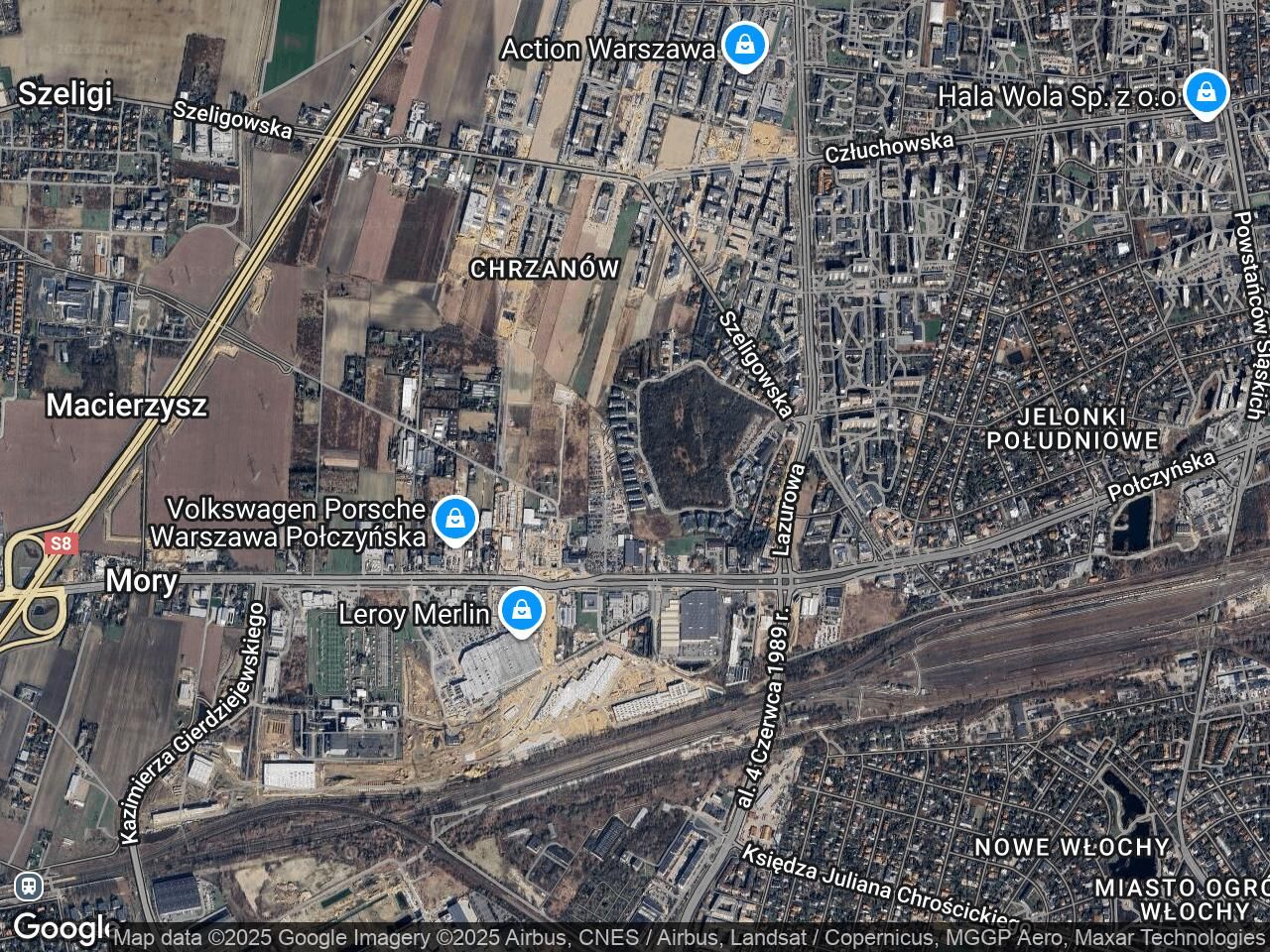
Task: Tap the Volkswagen Porsche Warszawa Połczyńska pin
Action: click(455, 519)
